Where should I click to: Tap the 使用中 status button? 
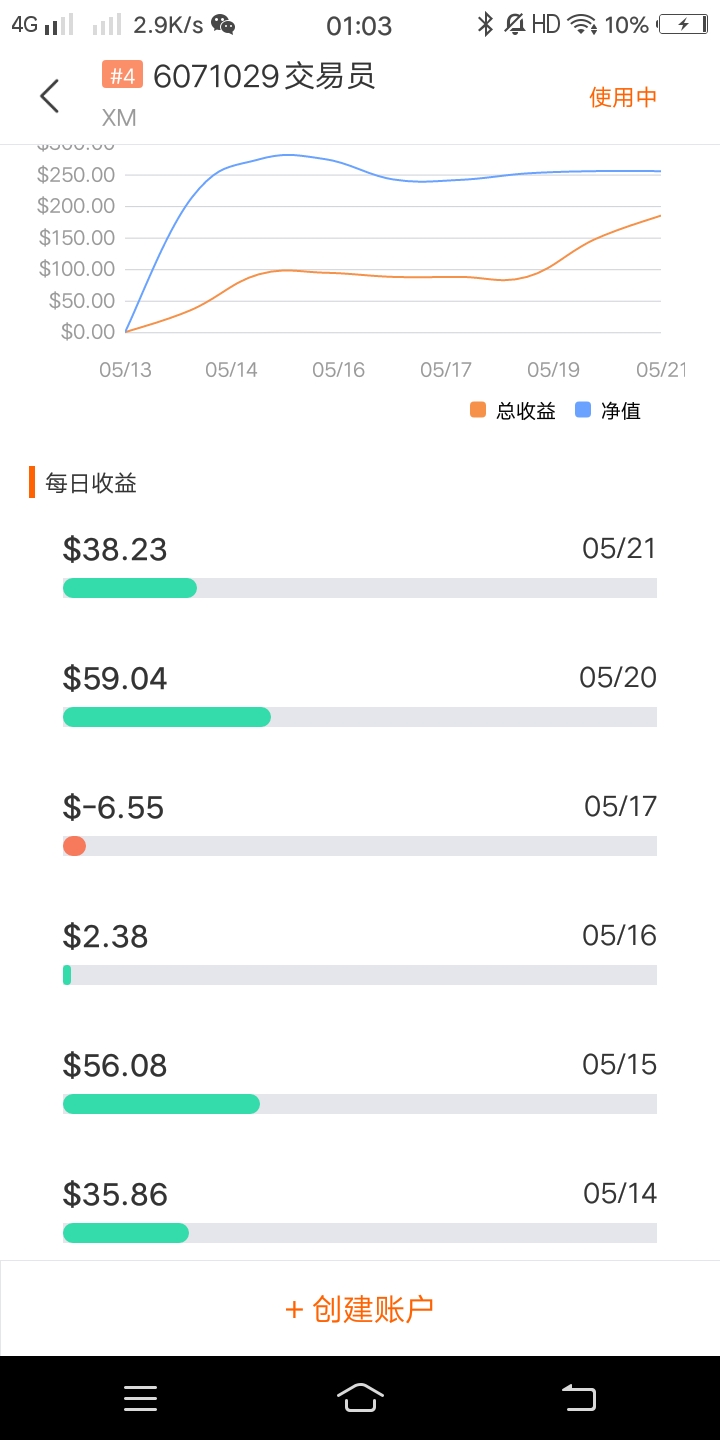[623, 97]
